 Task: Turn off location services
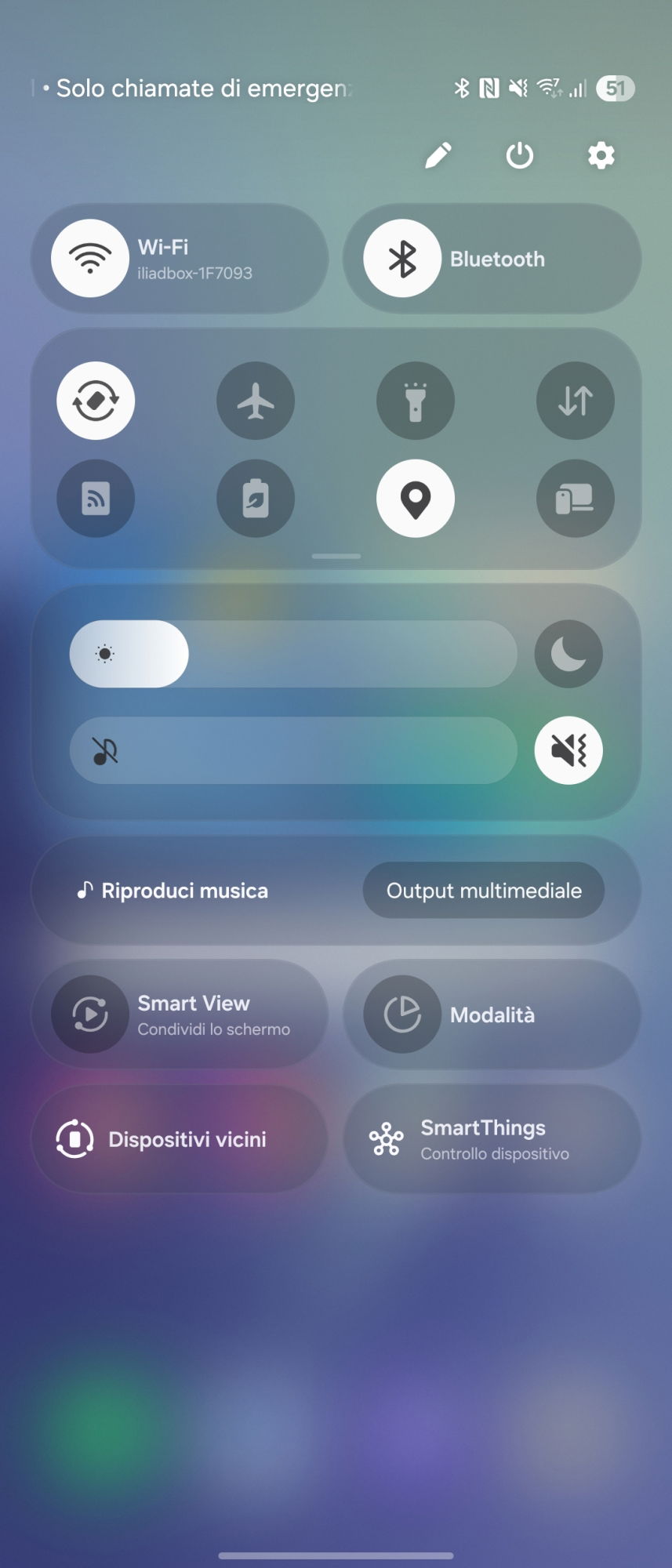[x=416, y=499]
